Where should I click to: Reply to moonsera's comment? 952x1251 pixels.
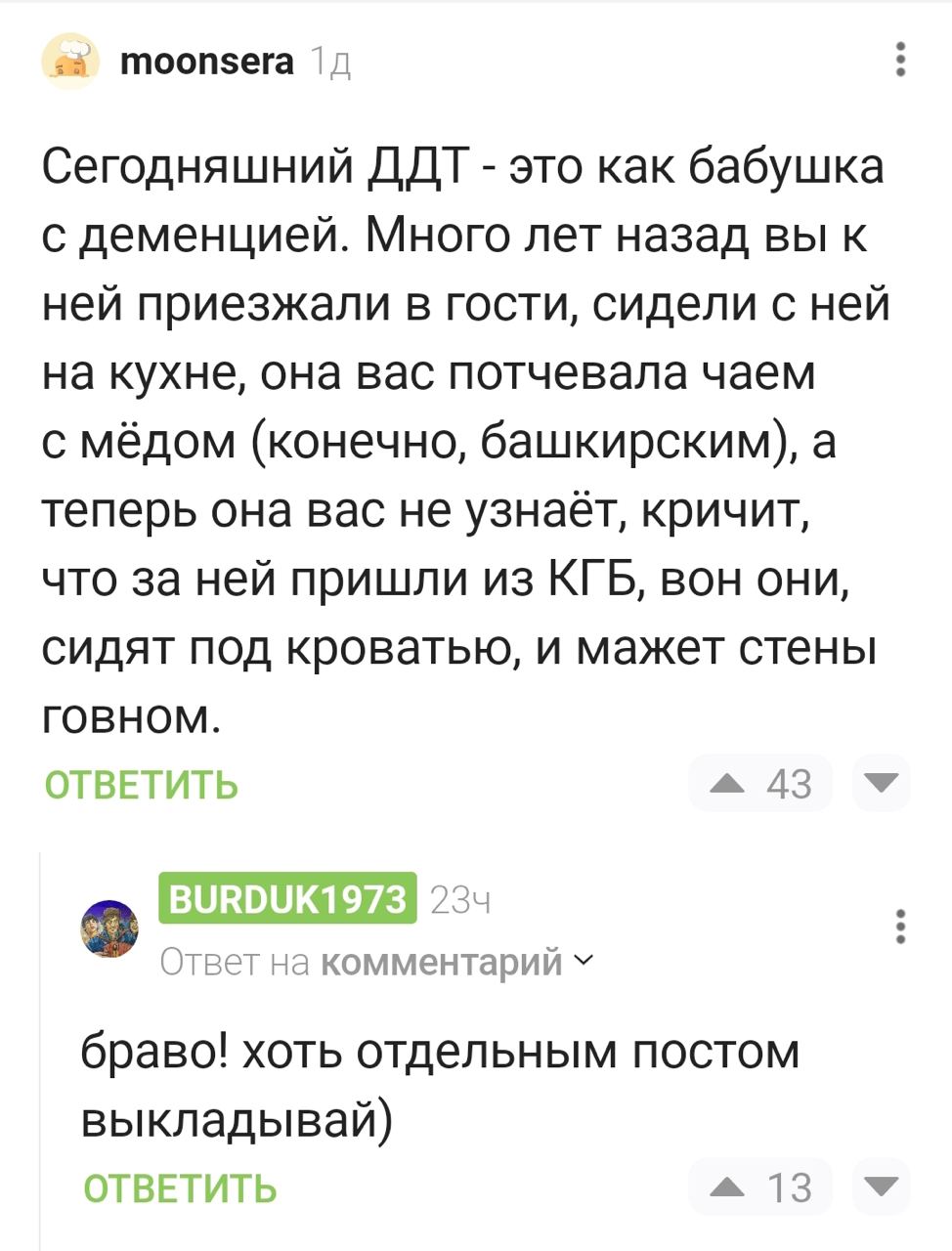142,785
